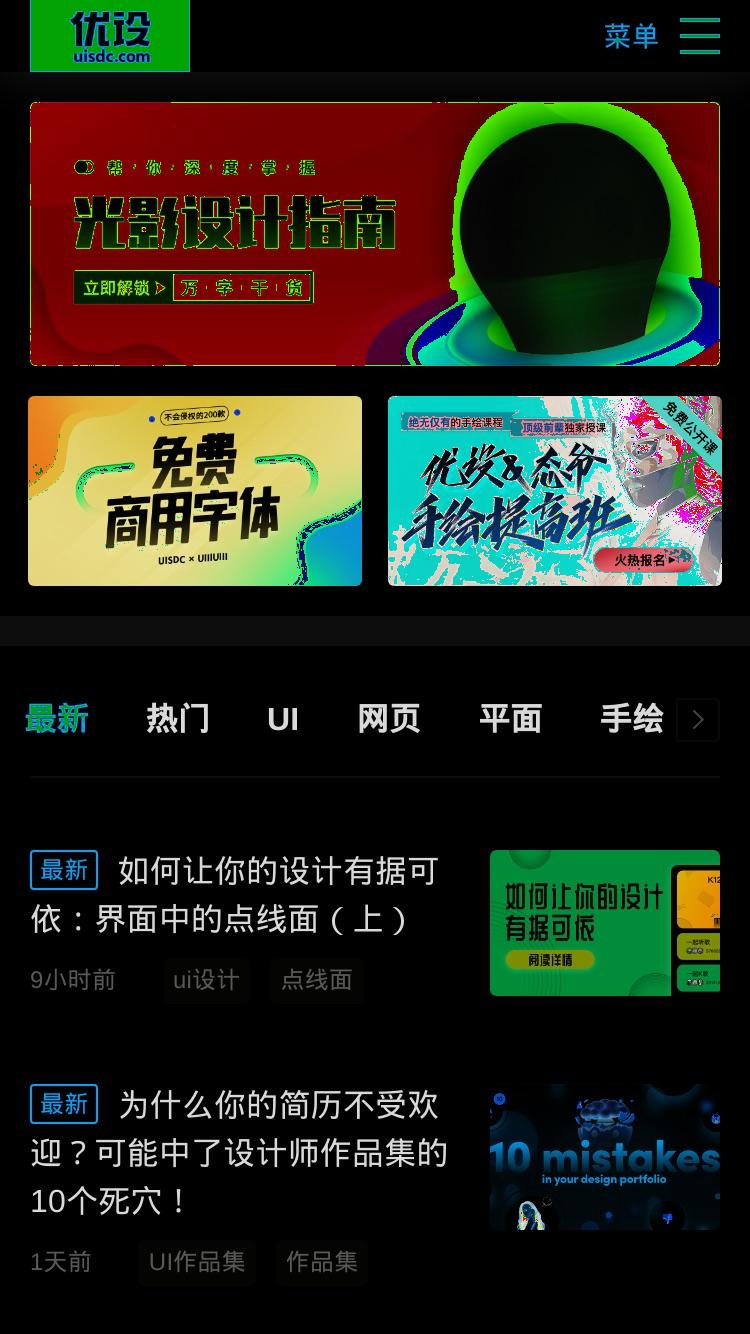Tap the 如何让你的设计有据可依 article thumbnail
This screenshot has height=1334, width=750.
(605, 923)
